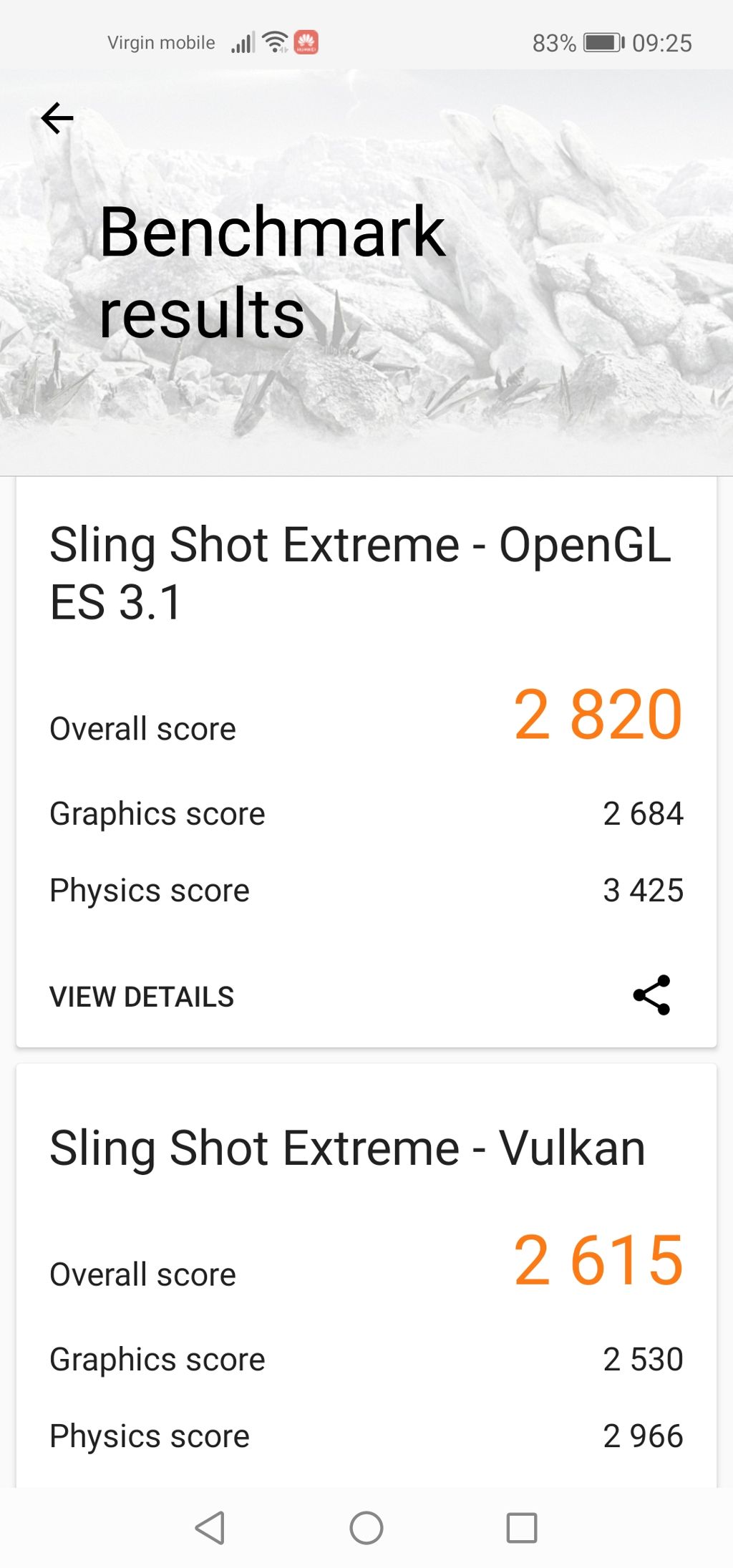Viewport: 733px width, 1568px height.
Task: Open the recent apps overview
Action: click(x=522, y=1527)
